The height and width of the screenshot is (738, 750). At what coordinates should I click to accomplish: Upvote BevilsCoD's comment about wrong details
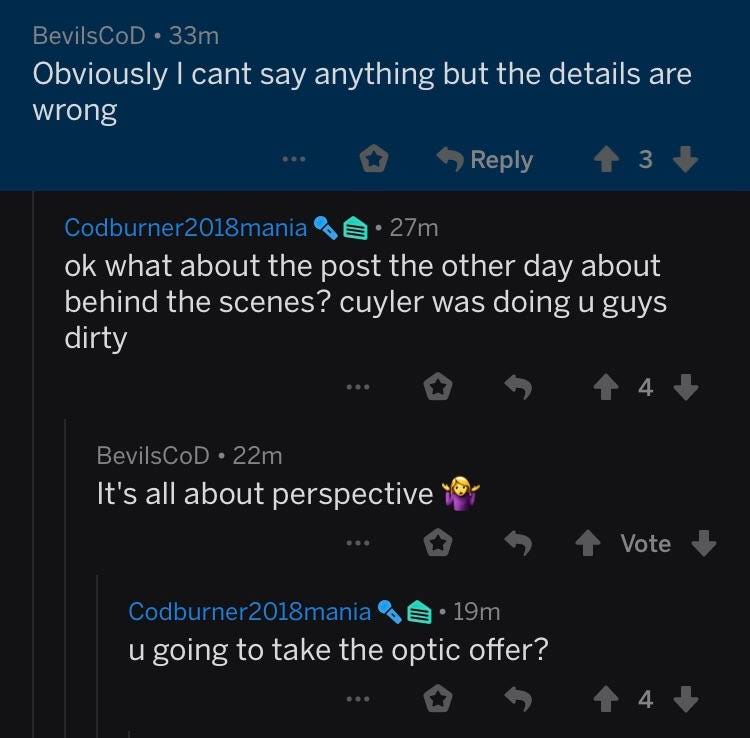click(x=606, y=160)
